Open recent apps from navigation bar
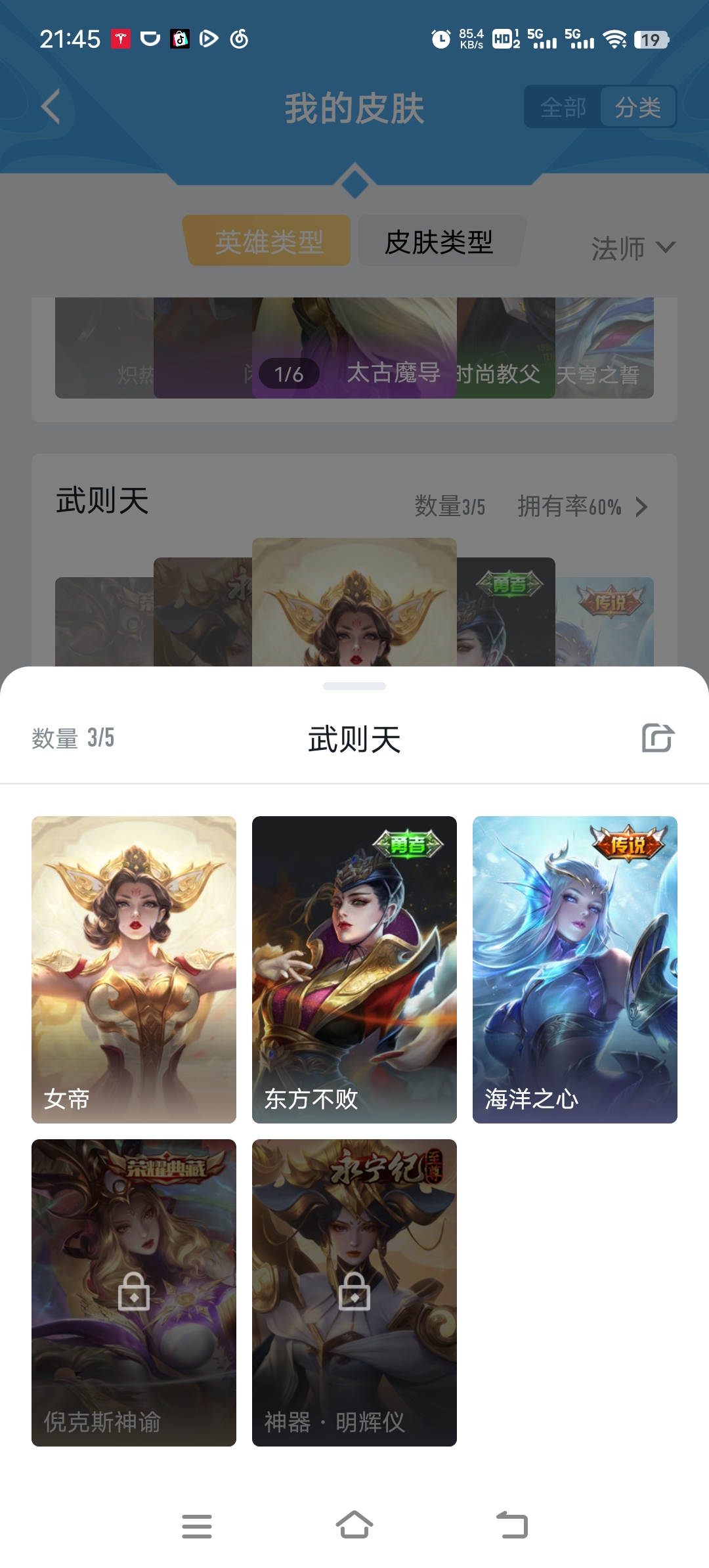The image size is (709, 1568). click(197, 1526)
